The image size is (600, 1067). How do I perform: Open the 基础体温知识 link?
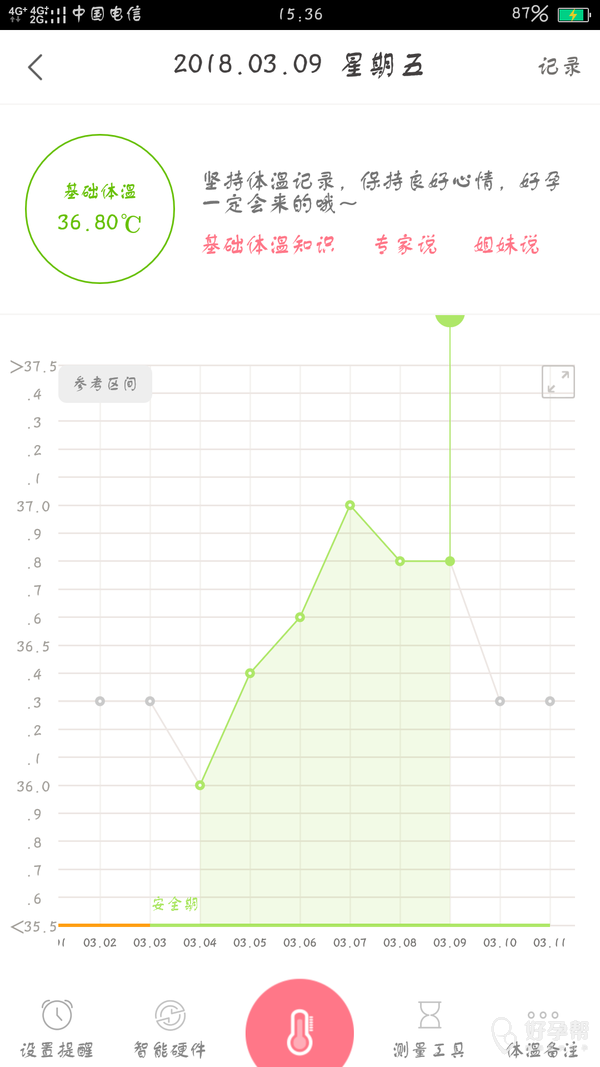pyautogui.click(x=268, y=245)
